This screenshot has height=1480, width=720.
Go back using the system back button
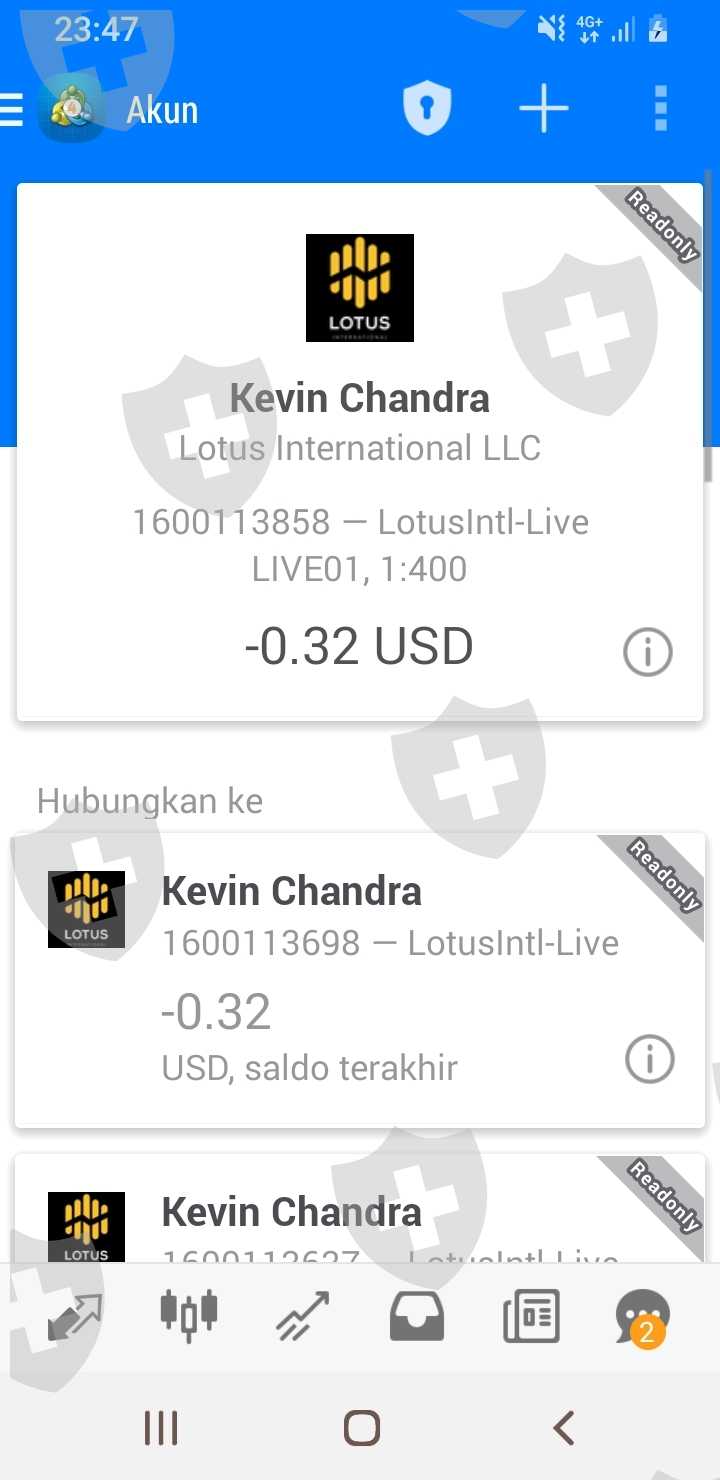click(x=563, y=1428)
